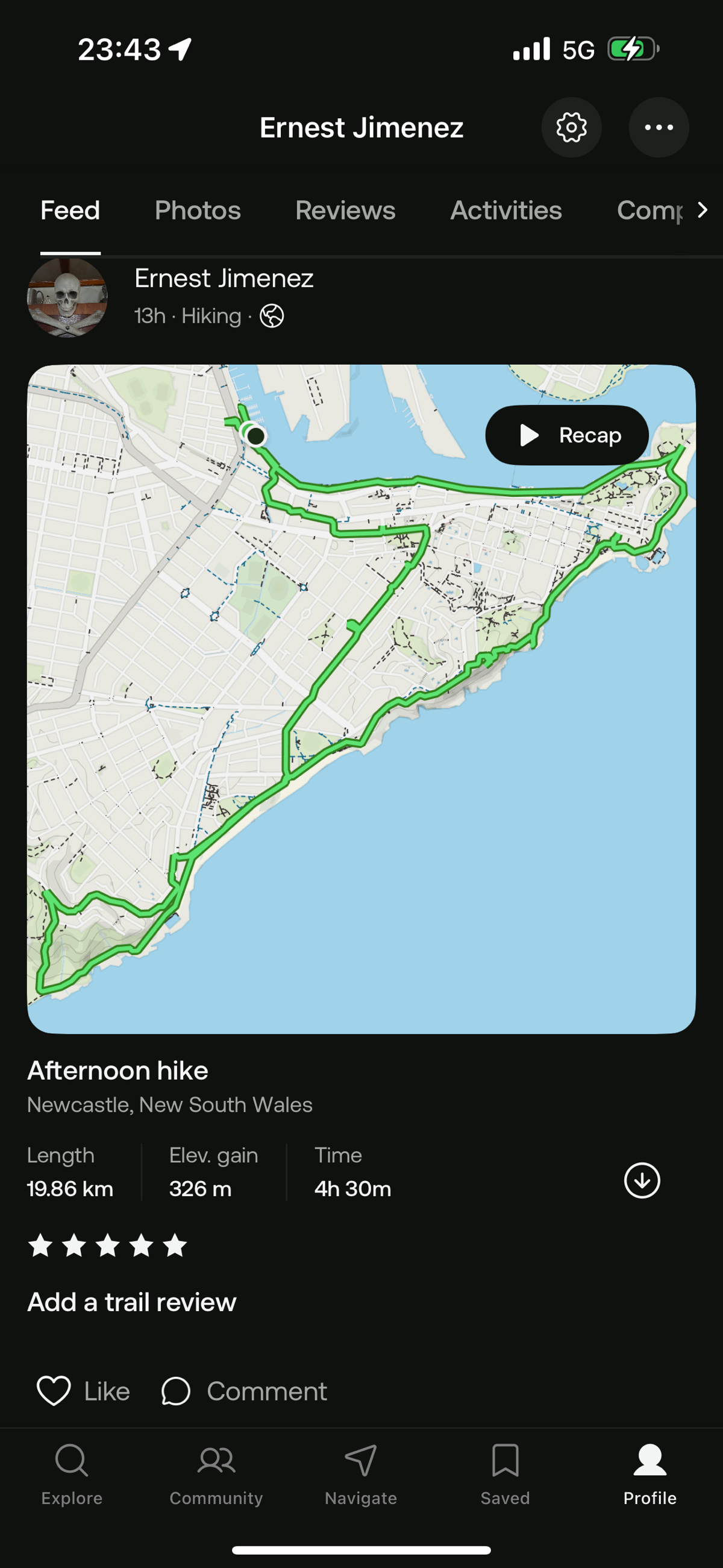Download the Afternoon hike route
The image size is (723, 1568).
[x=642, y=1180]
